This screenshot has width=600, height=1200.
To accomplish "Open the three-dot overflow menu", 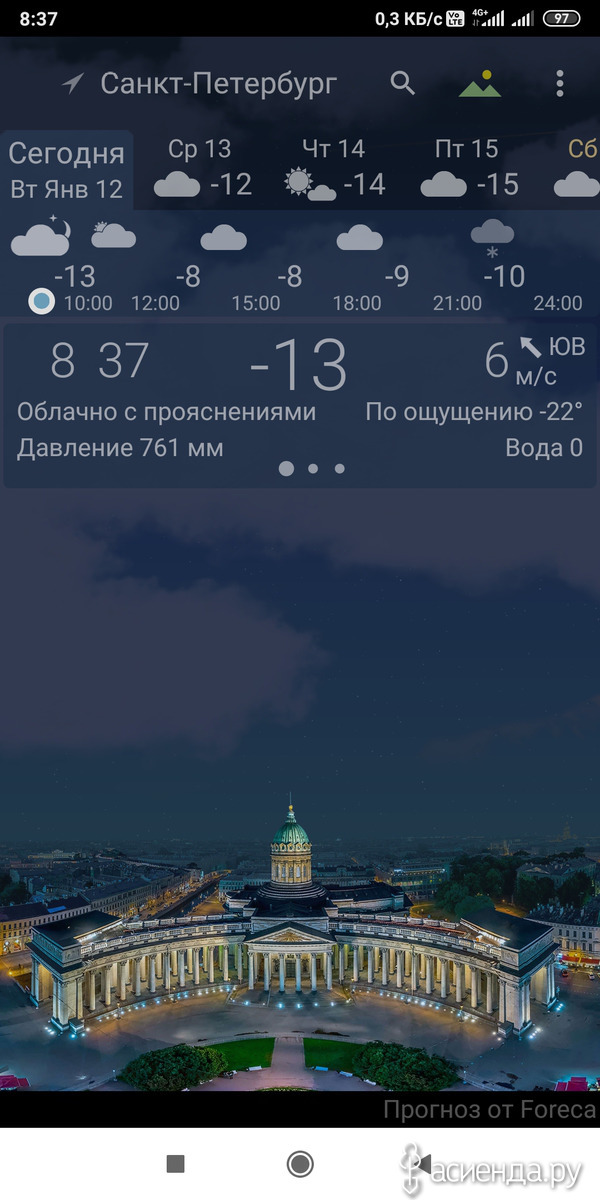I will pyautogui.click(x=560, y=83).
